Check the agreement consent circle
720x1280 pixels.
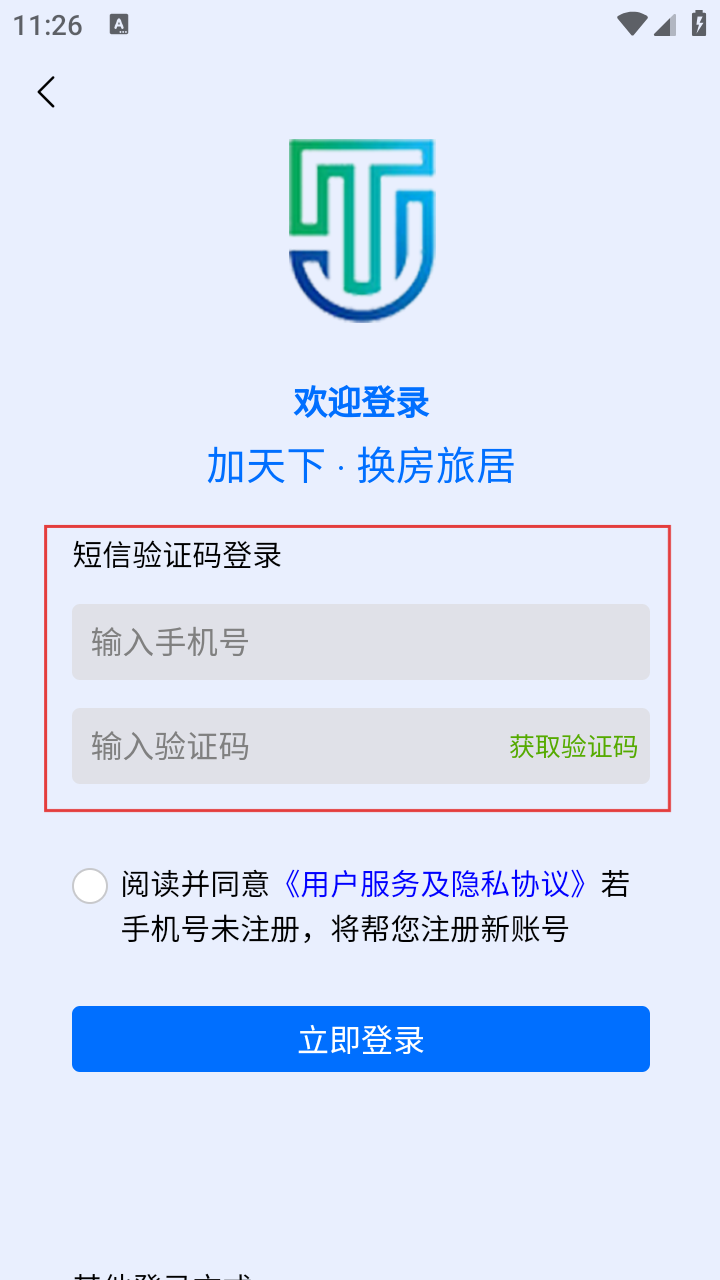click(90, 886)
